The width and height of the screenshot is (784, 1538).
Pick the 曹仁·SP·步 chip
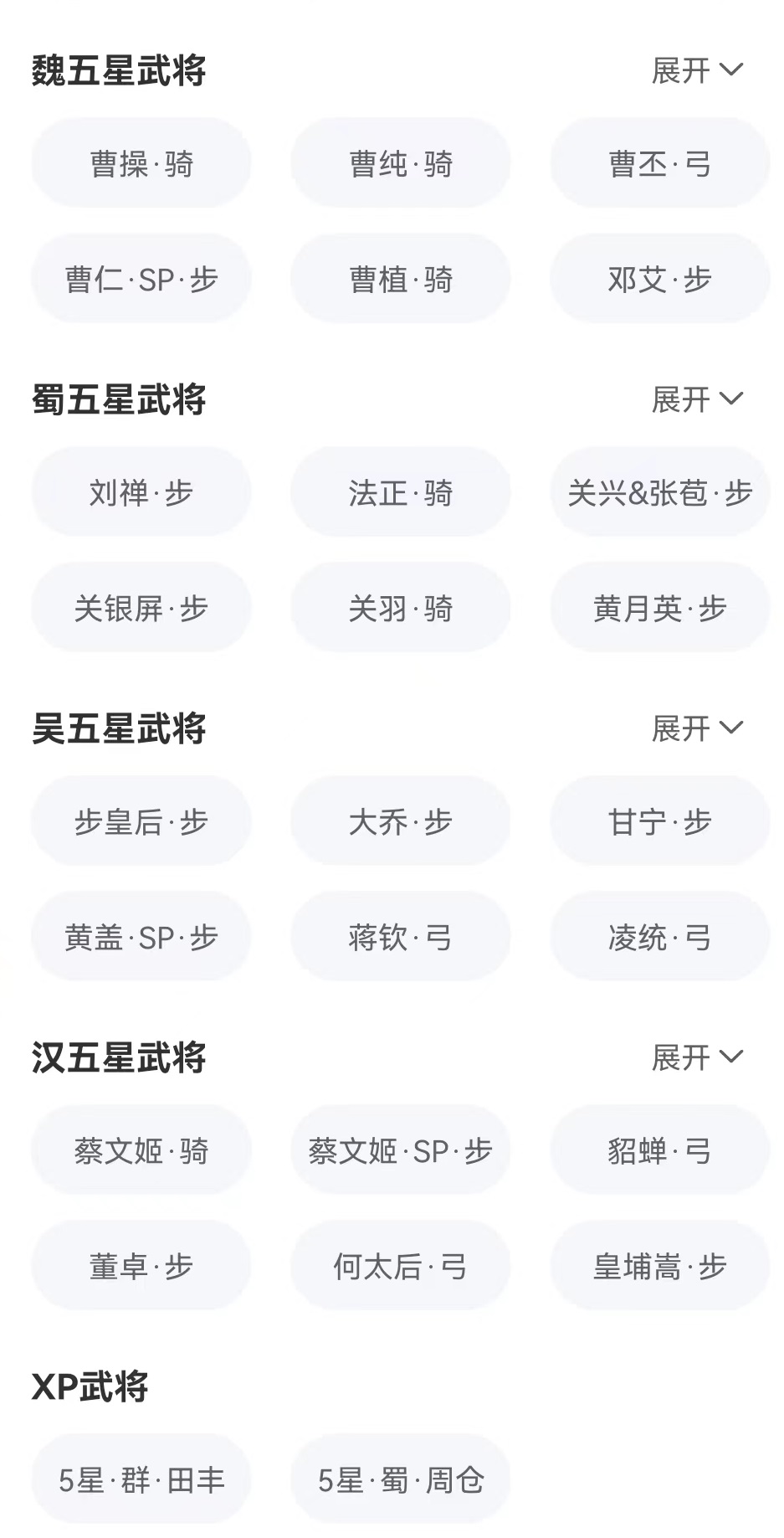[x=141, y=279]
